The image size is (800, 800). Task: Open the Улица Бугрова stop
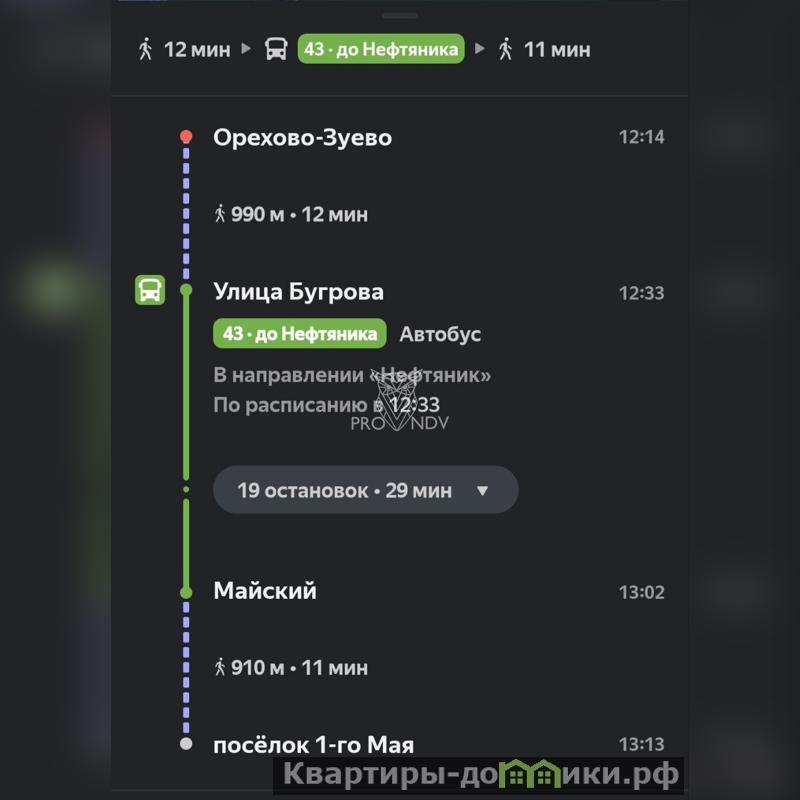coord(298,292)
